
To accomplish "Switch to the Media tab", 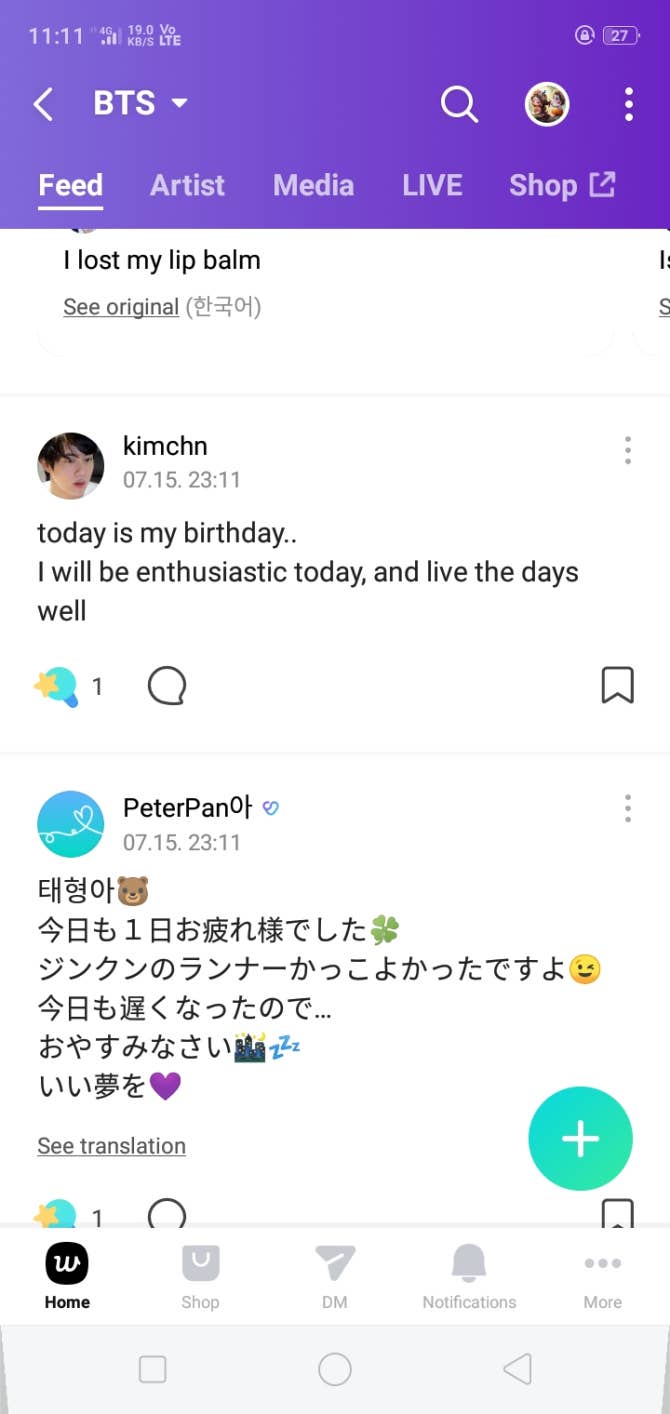I will (313, 186).
